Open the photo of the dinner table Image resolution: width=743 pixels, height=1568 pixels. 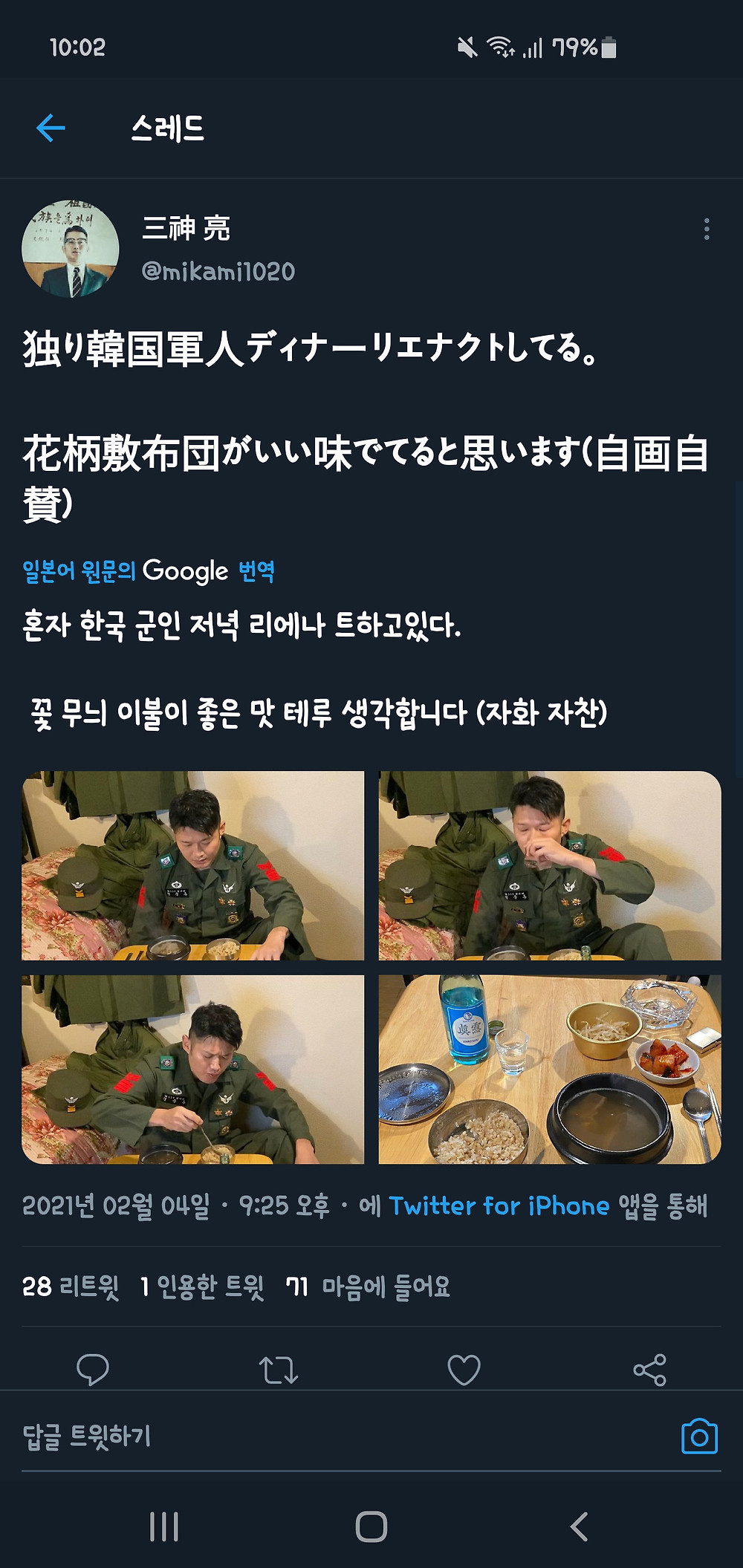[550, 1070]
